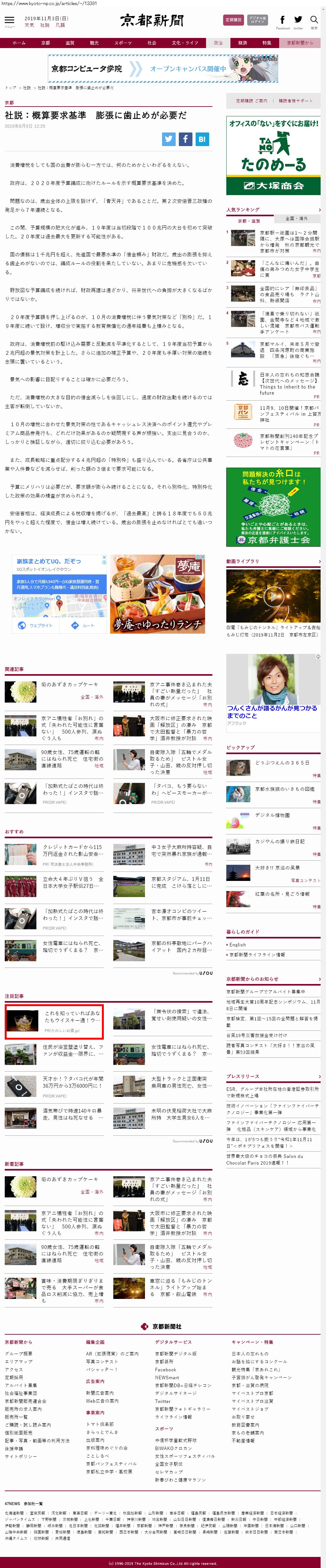The height and width of the screenshot is (1568, 326).
Task: Open the 文化・ライフ section
Action: click(185, 43)
